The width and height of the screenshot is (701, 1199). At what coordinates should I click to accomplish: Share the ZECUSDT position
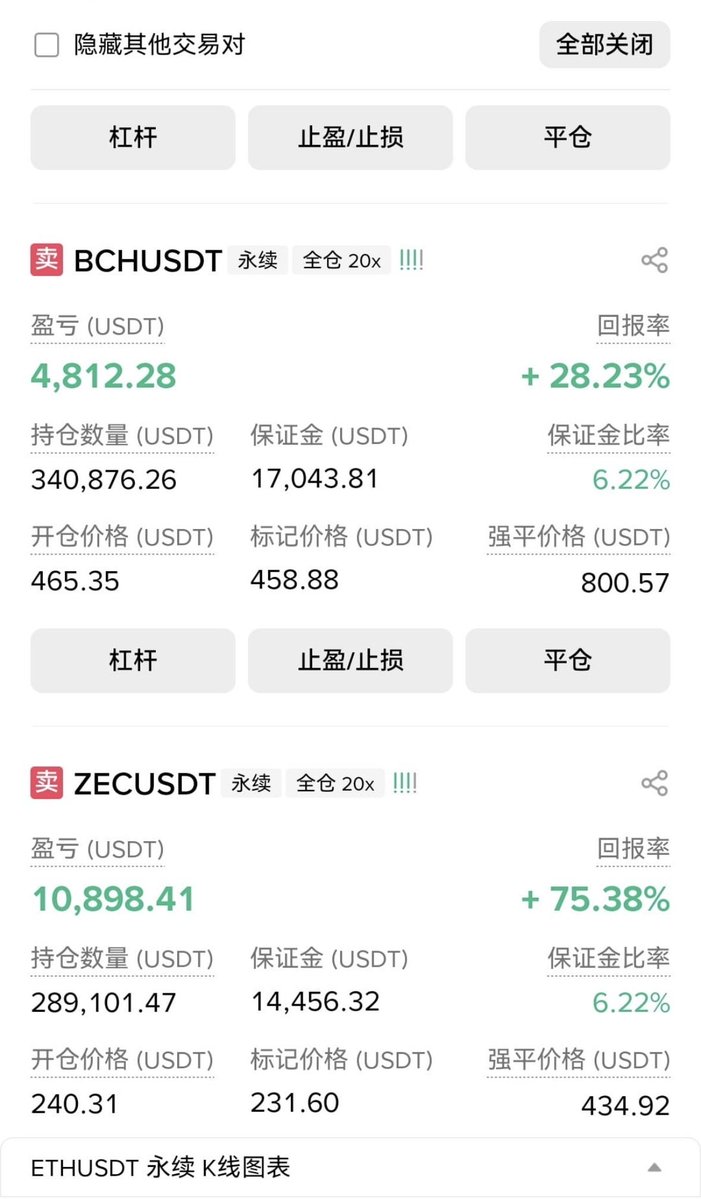654,783
